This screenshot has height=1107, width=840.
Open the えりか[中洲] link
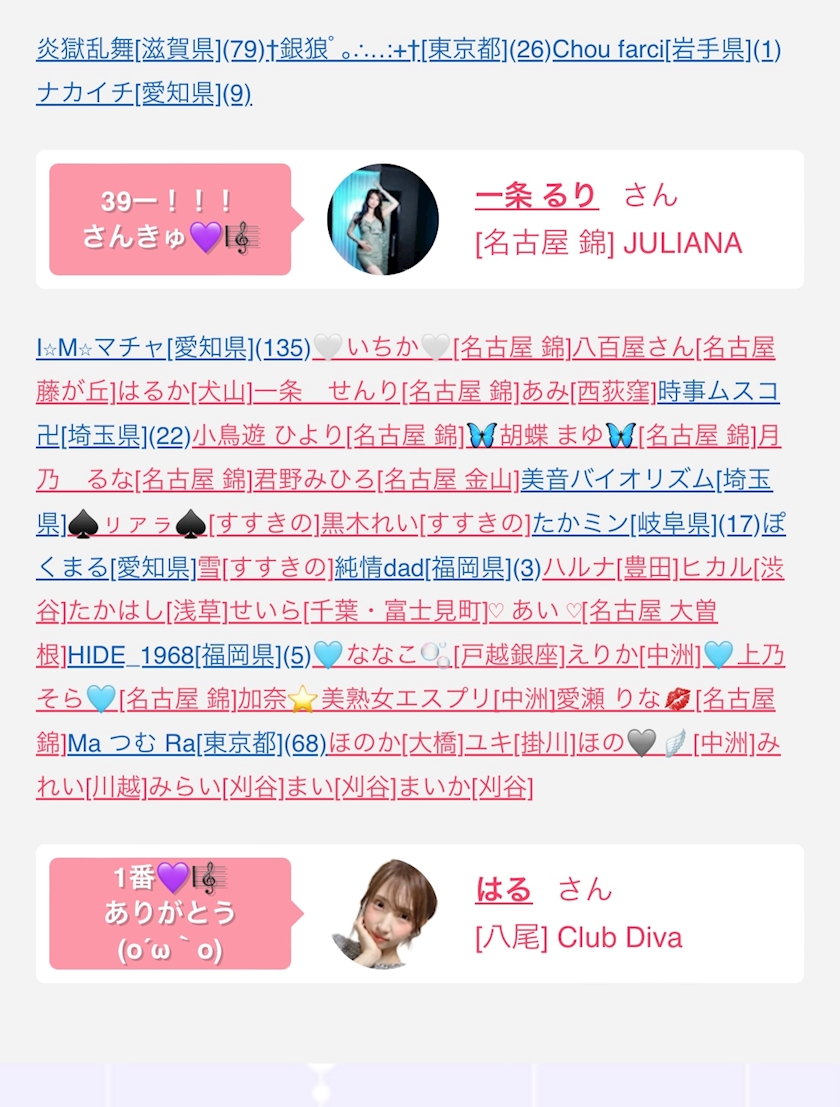pyautogui.click(x=635, y=655)
